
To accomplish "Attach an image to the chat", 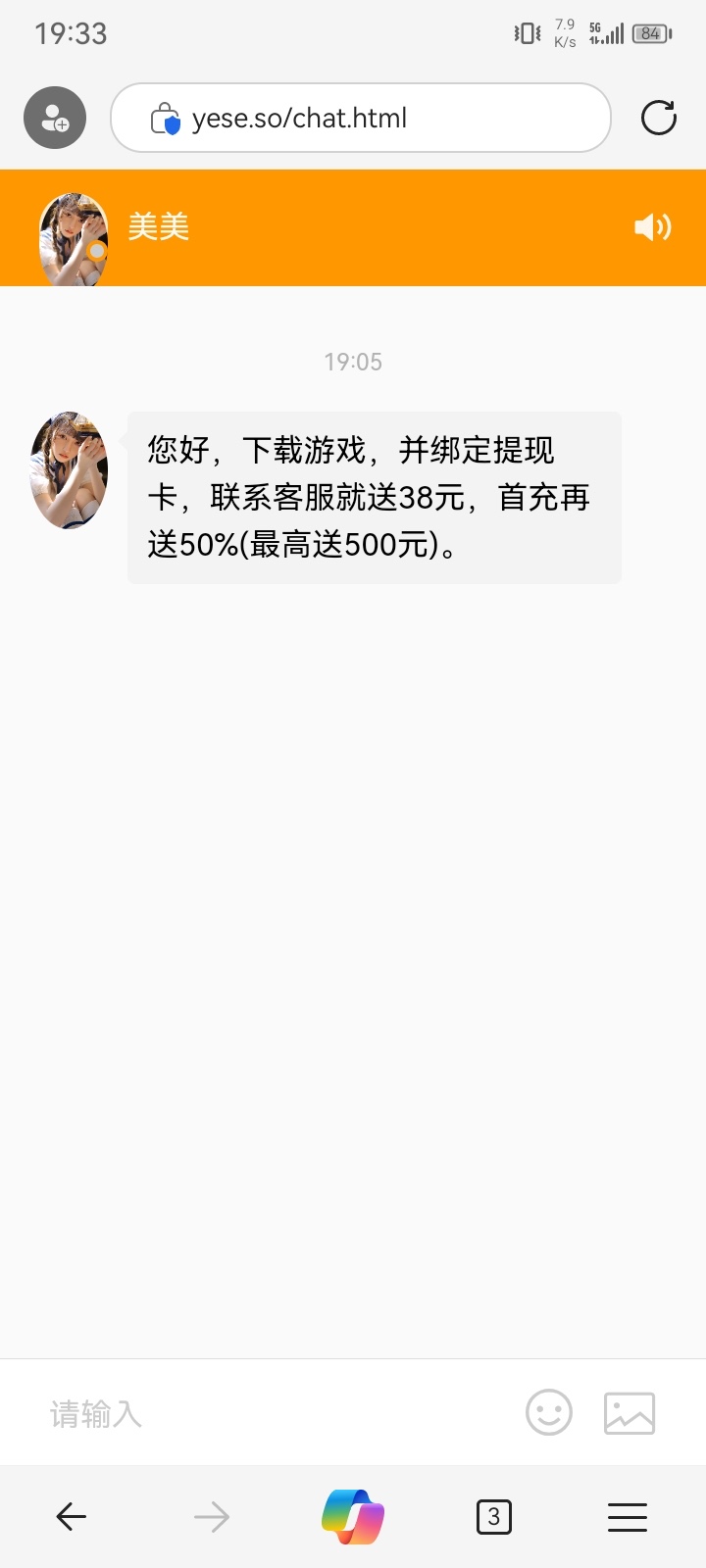I will [x=630, y=1413].
